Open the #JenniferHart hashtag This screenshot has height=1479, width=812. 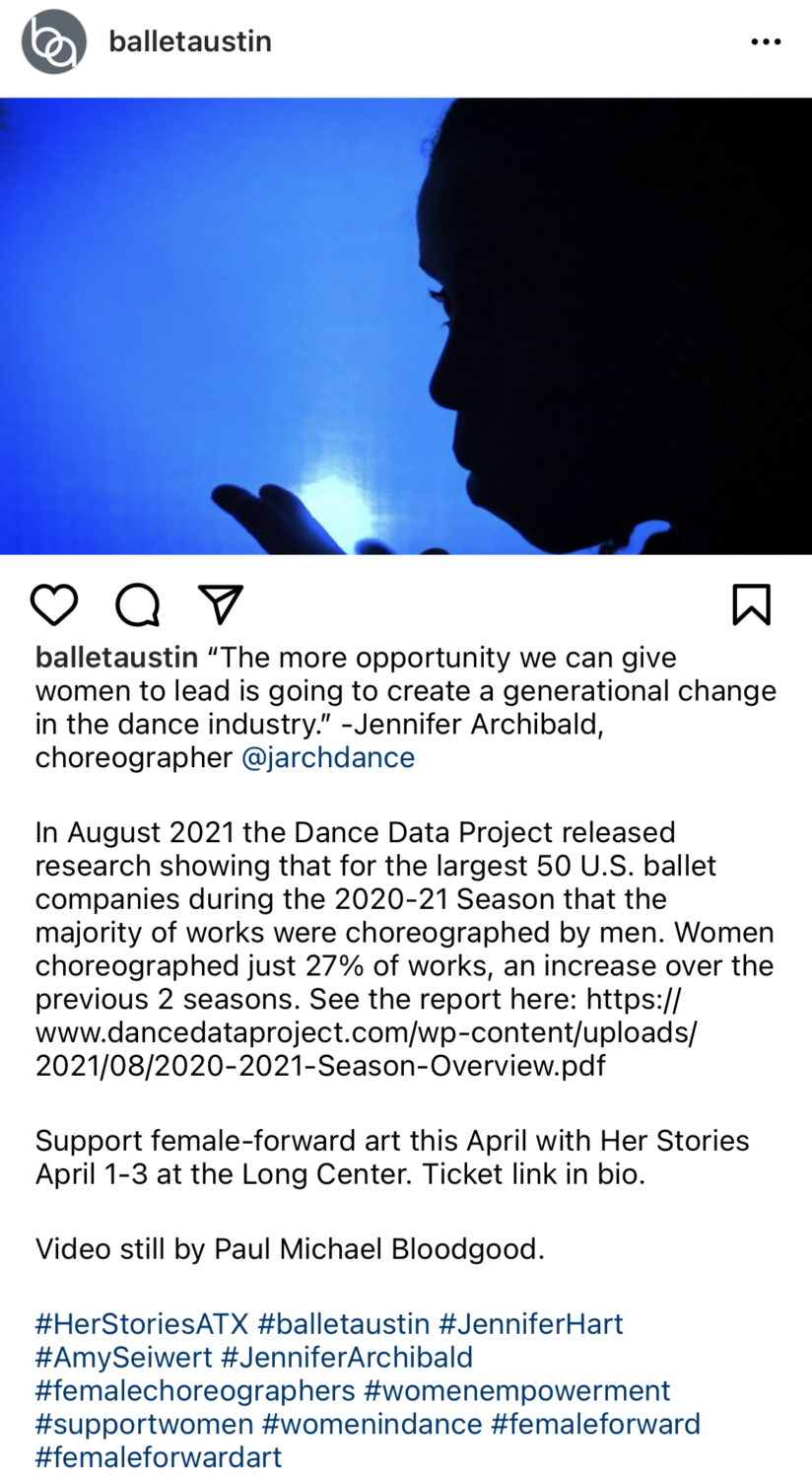[532, 1324]
